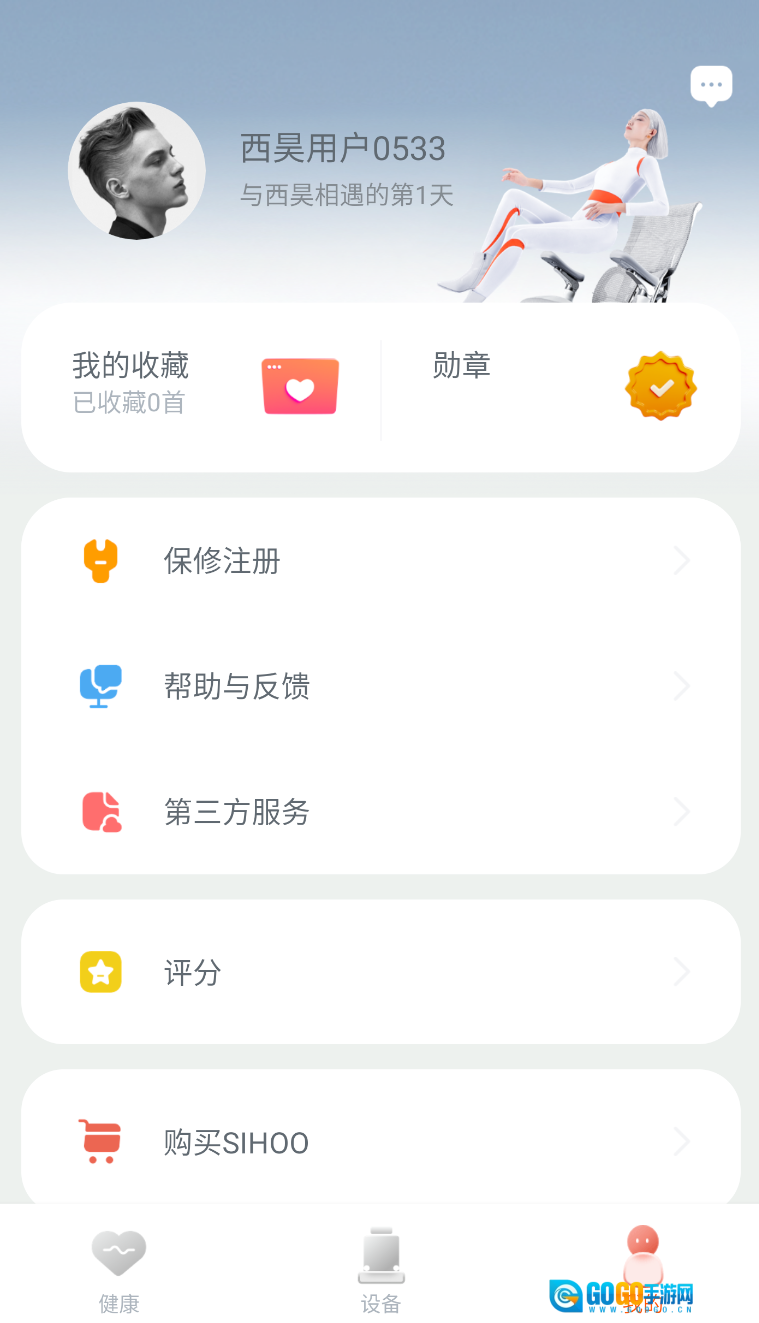Switch to the 设备 device tab
Viewport: 759px width, 1323px height.
click(381, 1268)
